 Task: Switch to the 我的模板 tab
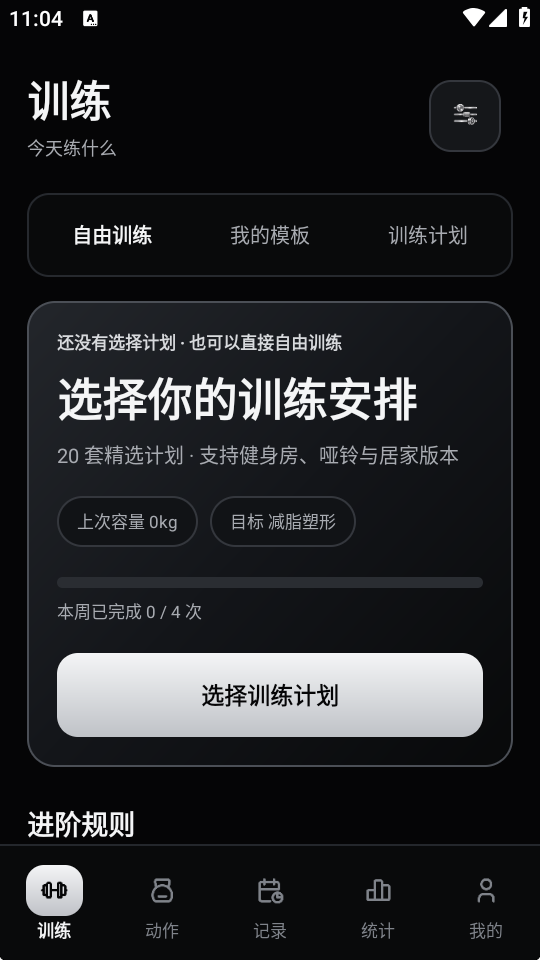(x=270, y=235)
